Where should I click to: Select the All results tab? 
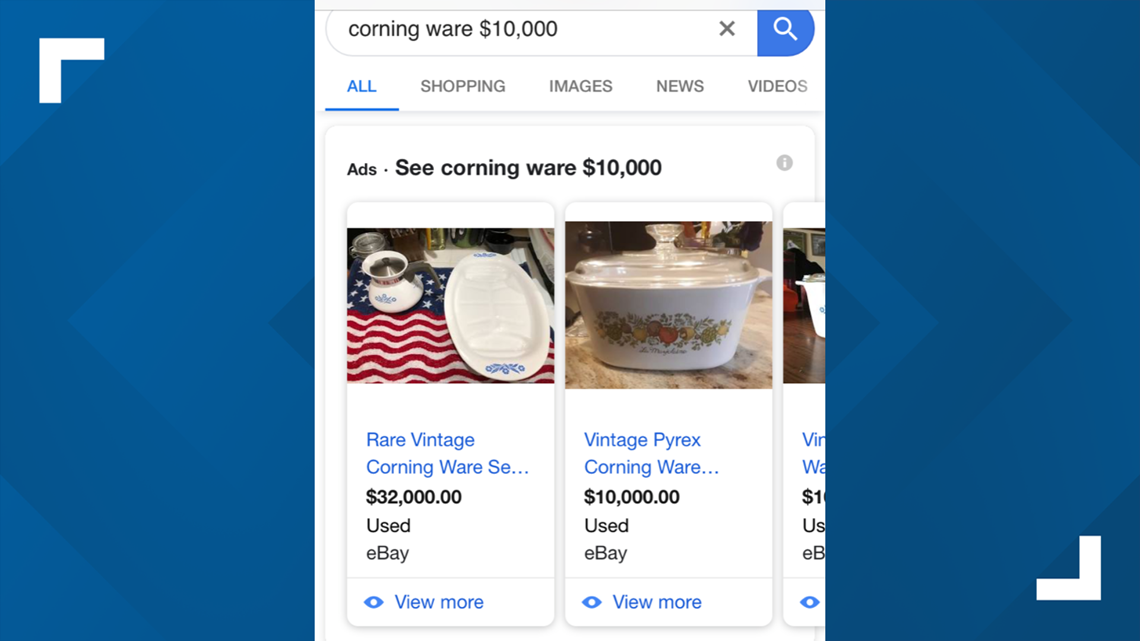pyautogui.click(x=361, y=86)
